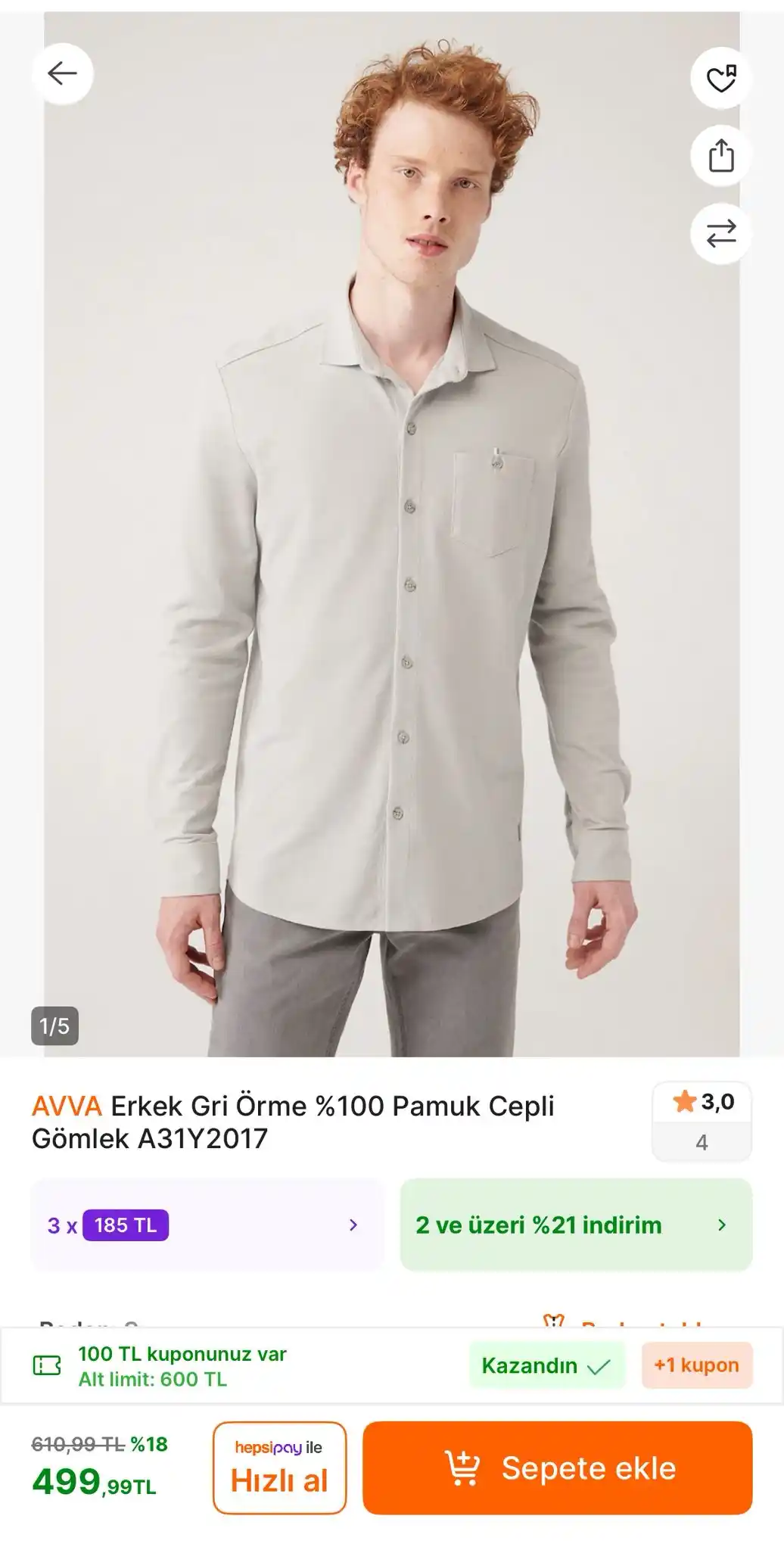
Task: Click the coupon ticket icon next to kupon text
Action: [x=47, y=1365]
